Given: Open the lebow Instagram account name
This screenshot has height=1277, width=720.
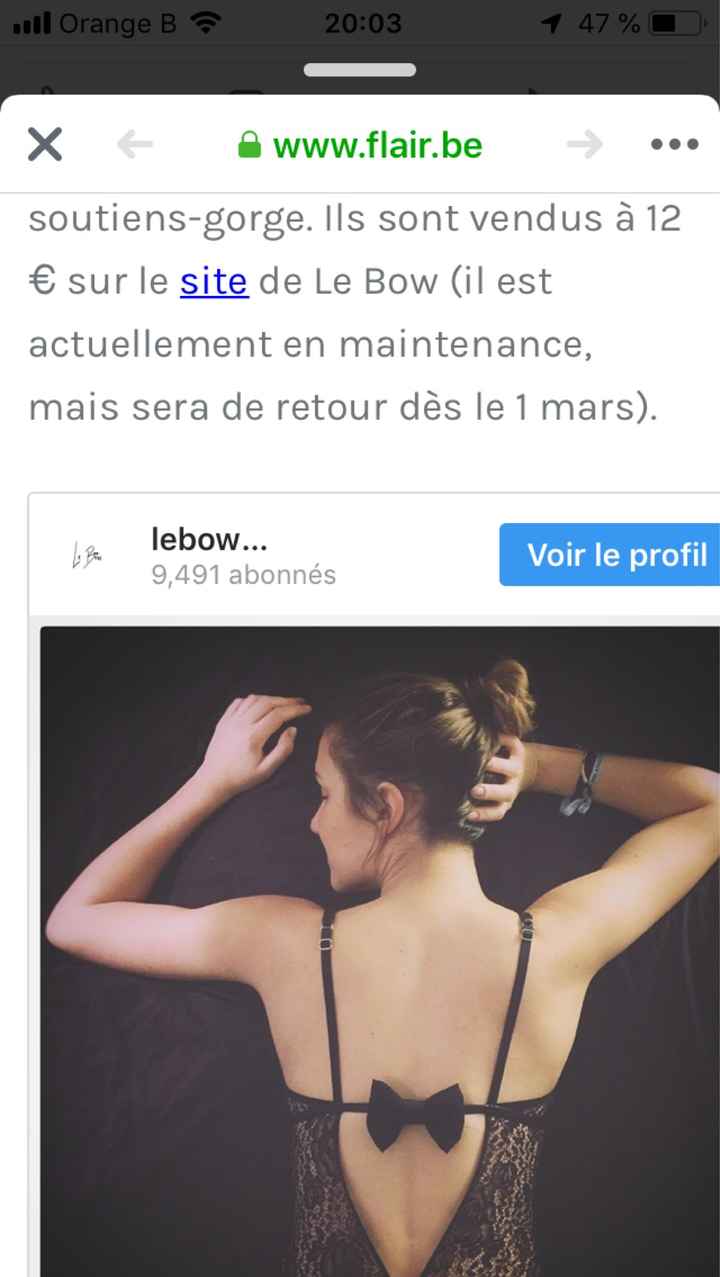Looking at the screenshot, I should pyautogui.click(x=209, y=539).
